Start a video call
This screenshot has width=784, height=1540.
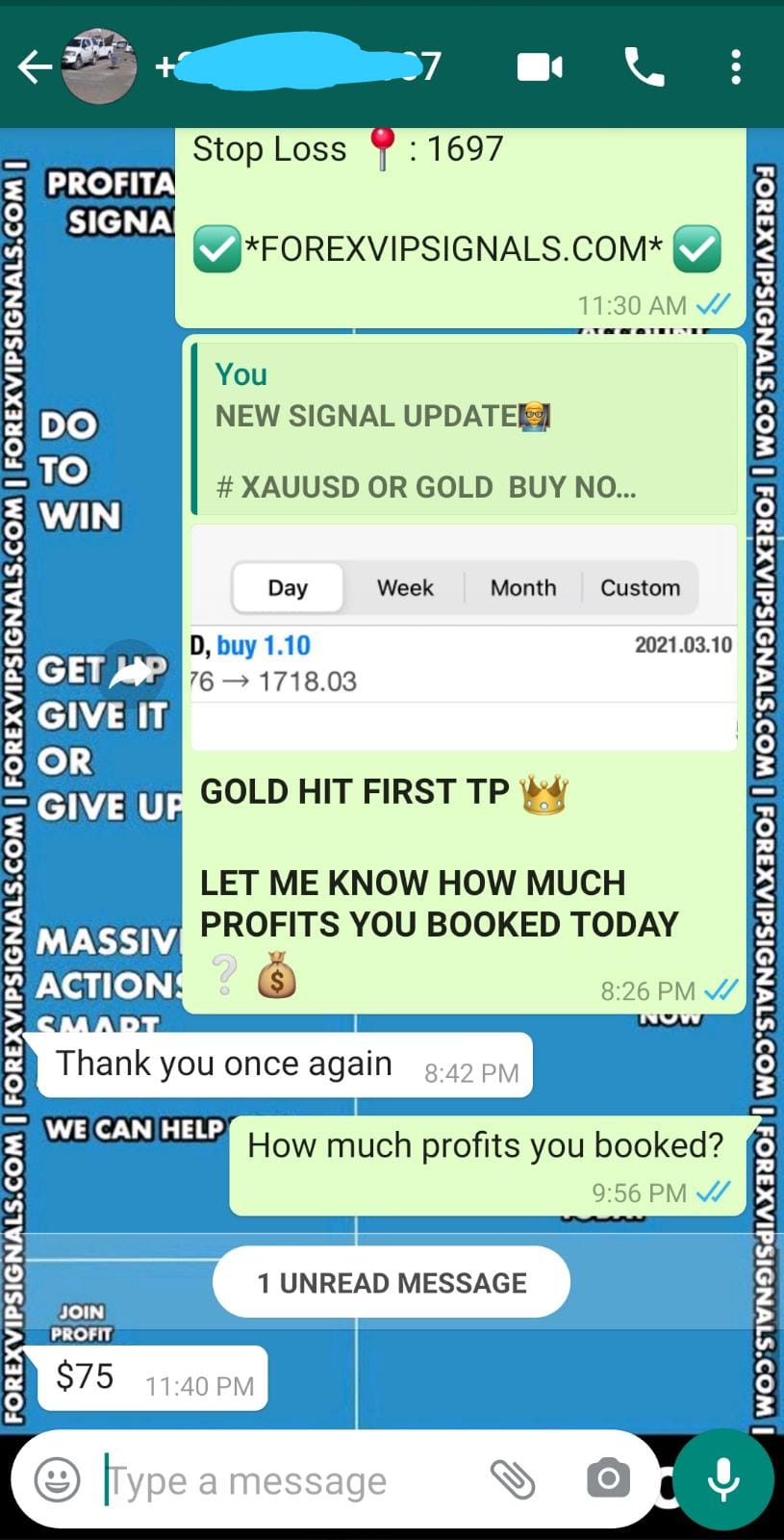click(540, 67)
